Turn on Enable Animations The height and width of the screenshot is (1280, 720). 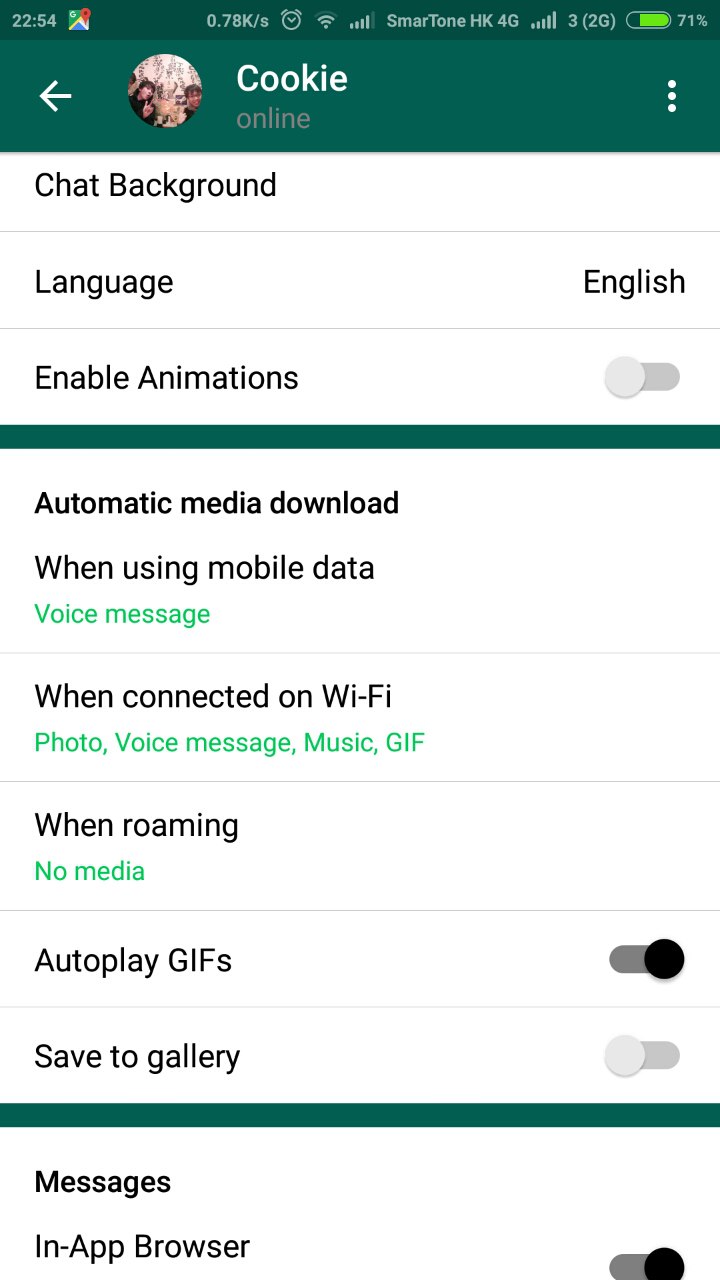(643, 378)
